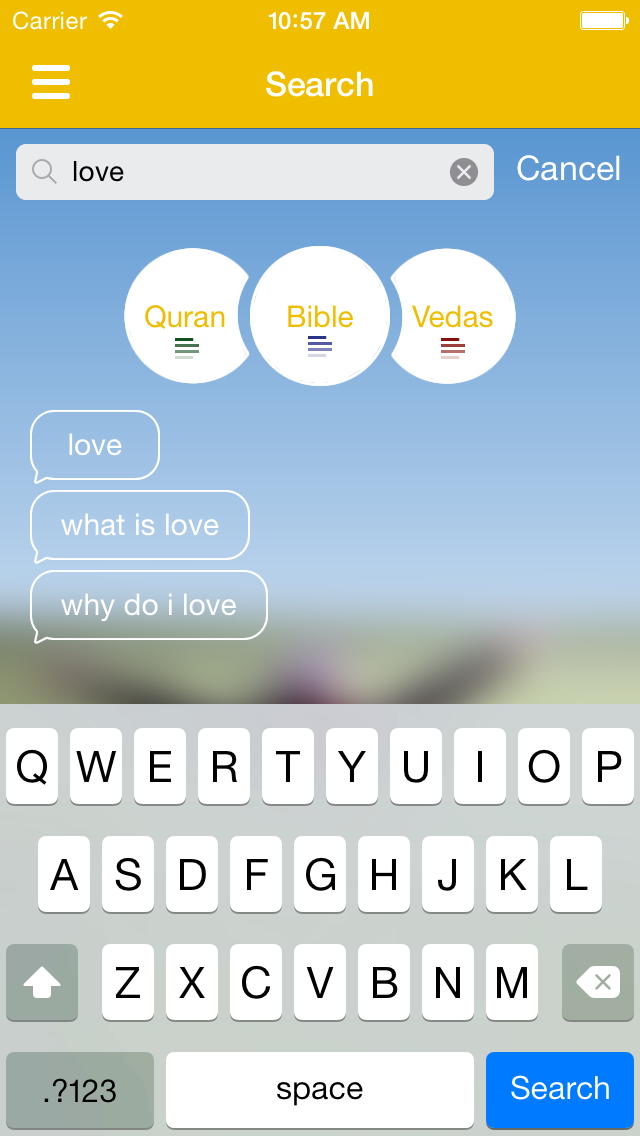Hit the blue Search key on keyboard

(560, 1089)
